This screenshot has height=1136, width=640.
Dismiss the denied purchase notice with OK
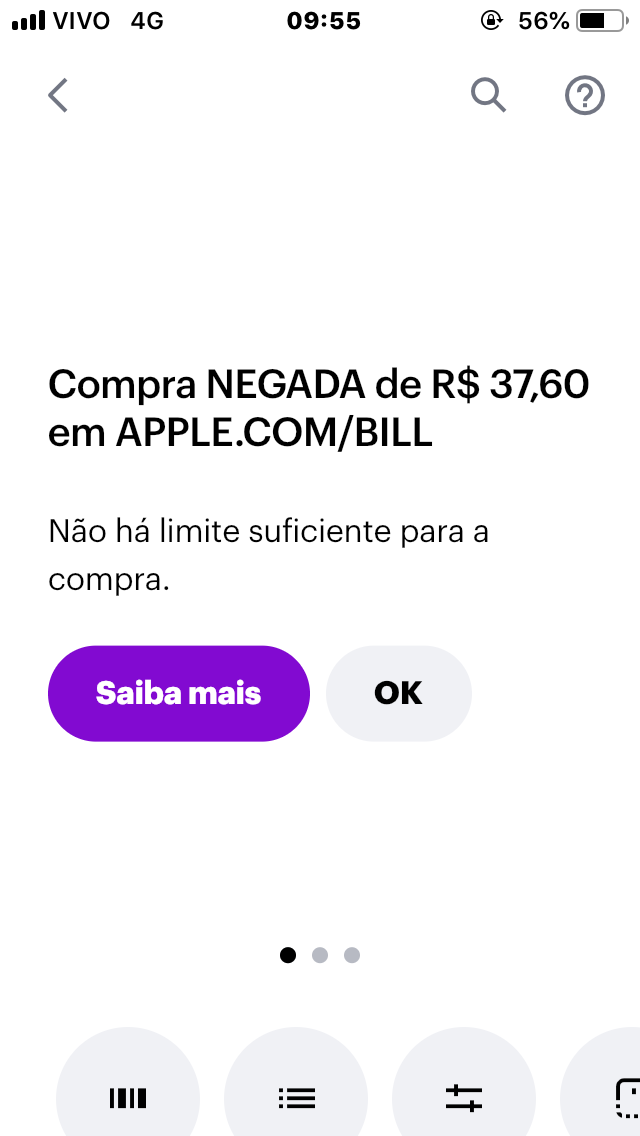click(398, 693)
